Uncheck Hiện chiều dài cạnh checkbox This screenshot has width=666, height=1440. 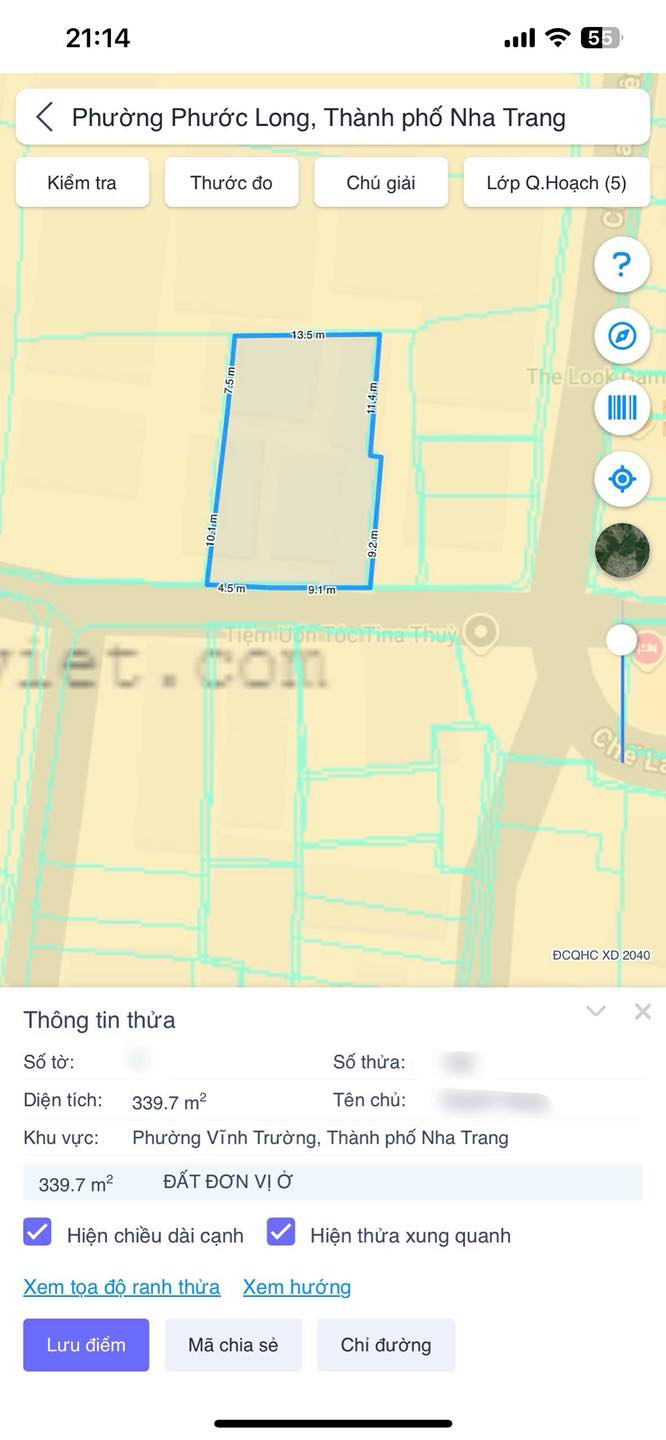(37, 1232)
